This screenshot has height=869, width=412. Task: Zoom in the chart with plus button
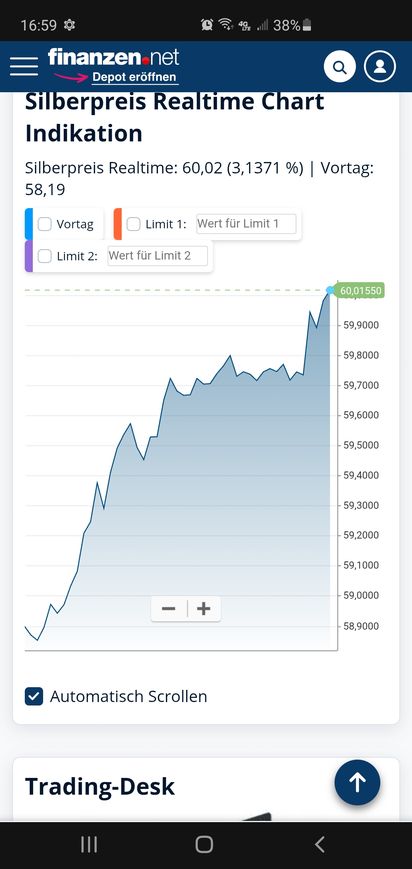[204, 609]
